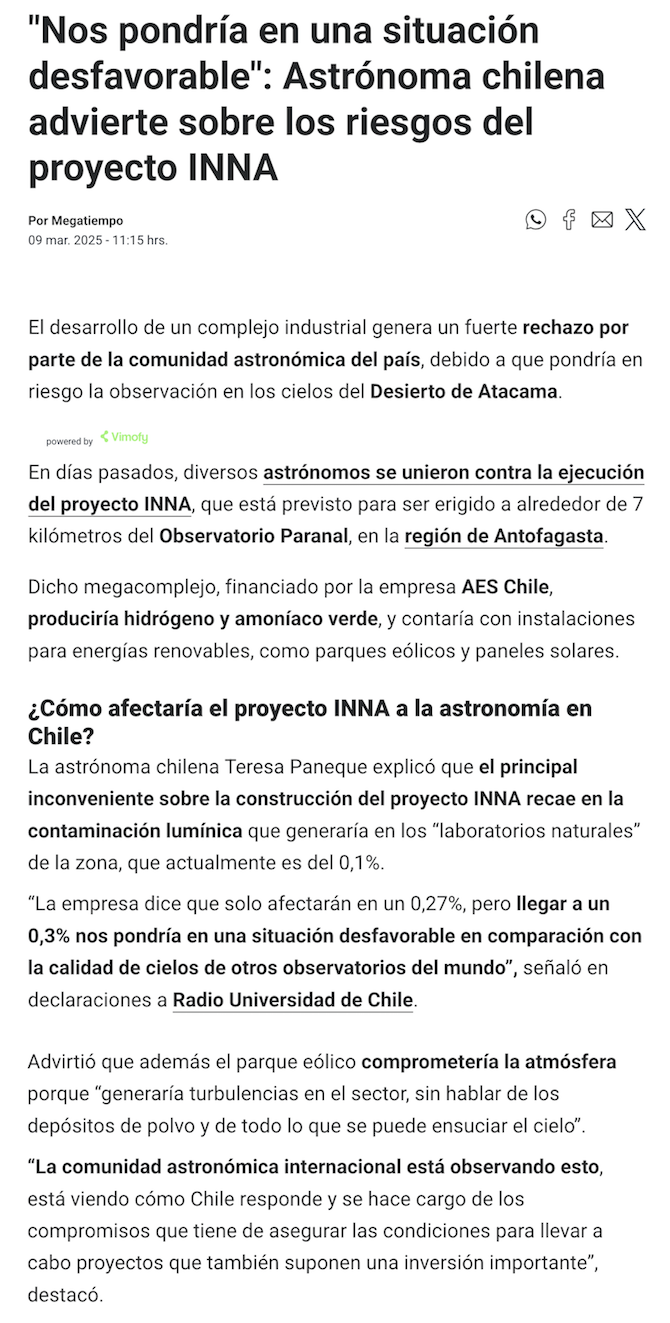Screen dimensions: 670x1323
Task: Send the article by email
Action: [602, 220]
